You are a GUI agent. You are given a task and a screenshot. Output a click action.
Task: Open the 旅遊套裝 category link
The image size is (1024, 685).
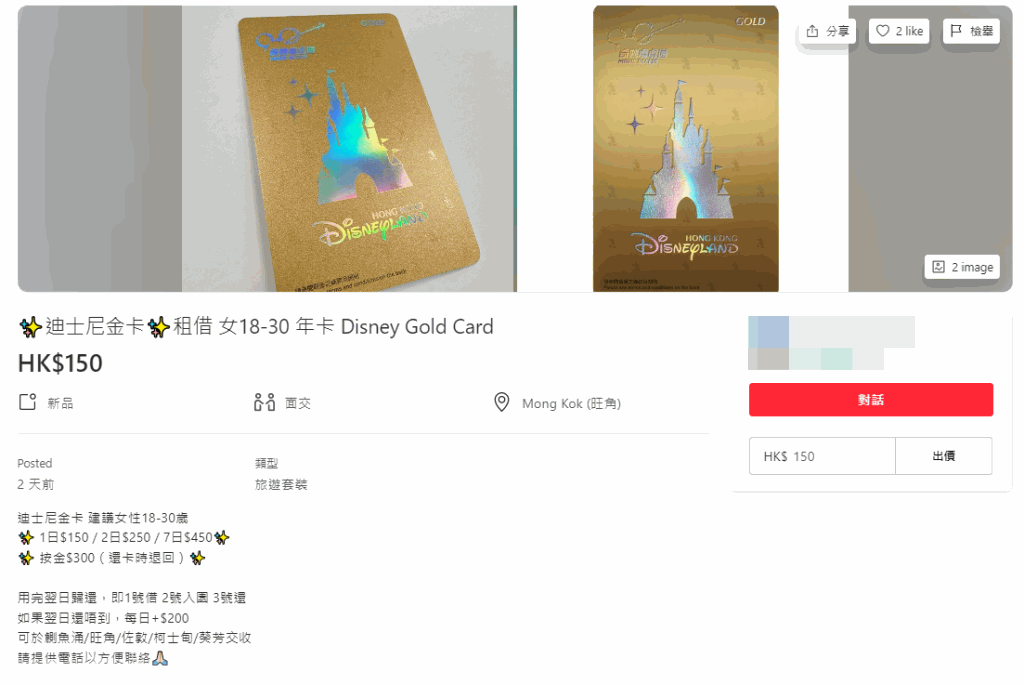coord(281,485)
